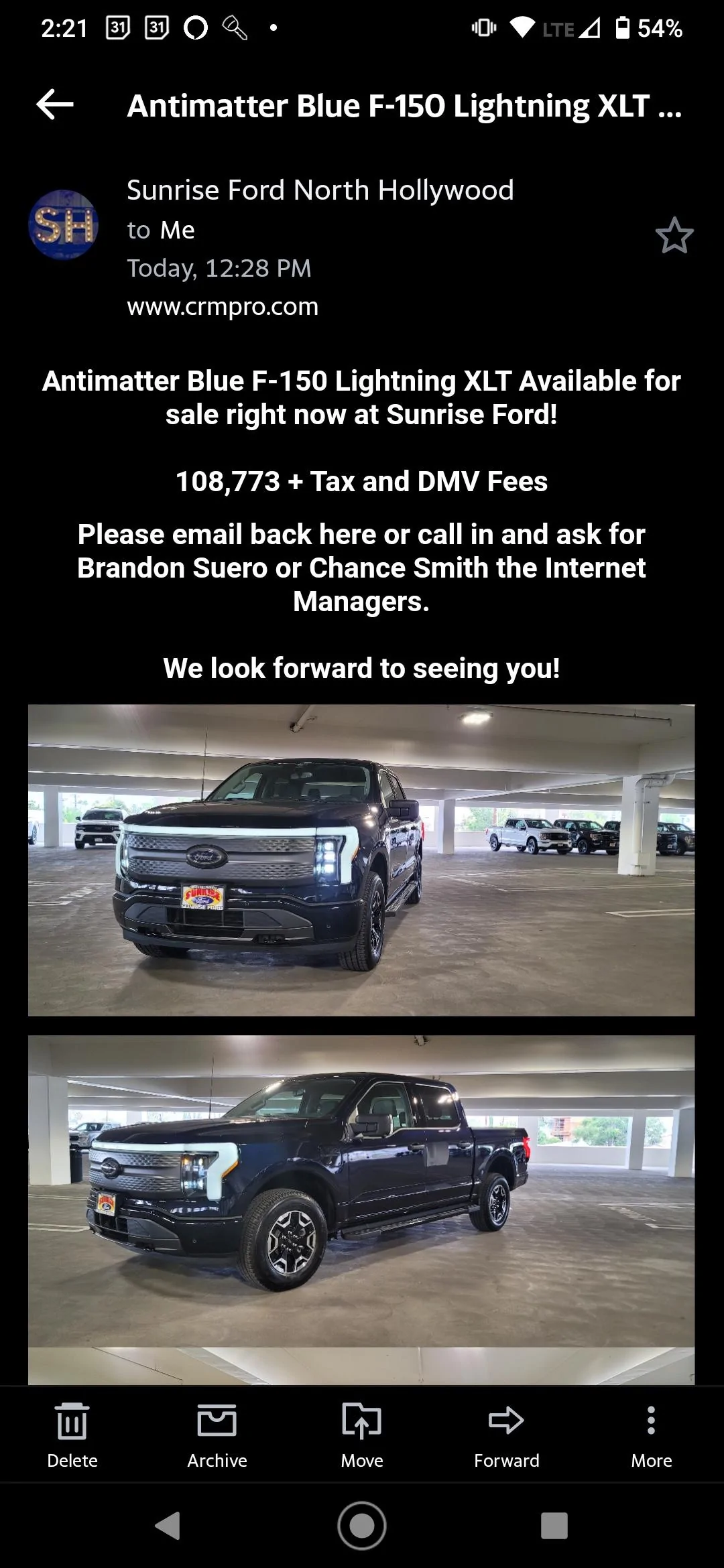The height and width of the screenshot is (1568, 724).
Task: Tap the system home button
Action: point(362,1526)
